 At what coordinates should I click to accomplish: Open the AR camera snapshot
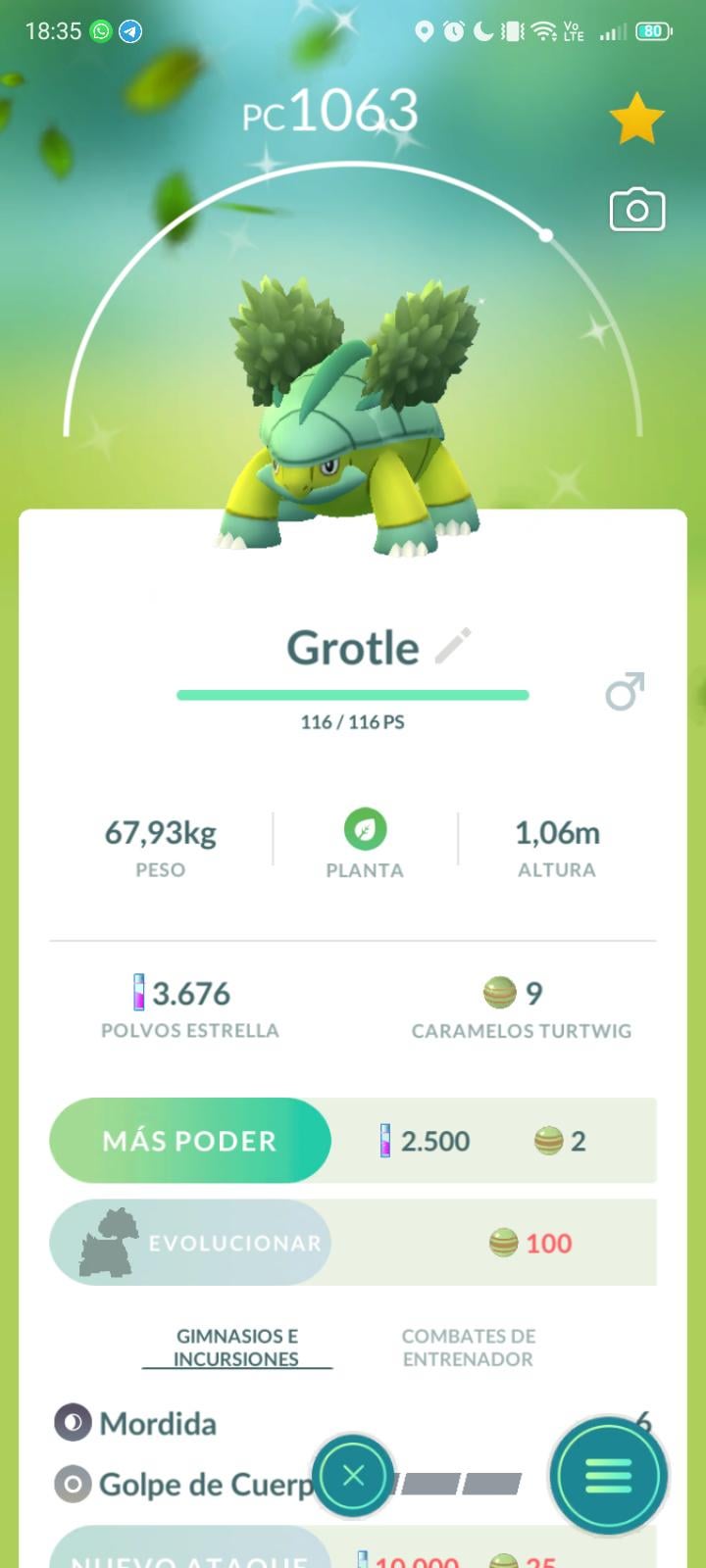[636, 210]
